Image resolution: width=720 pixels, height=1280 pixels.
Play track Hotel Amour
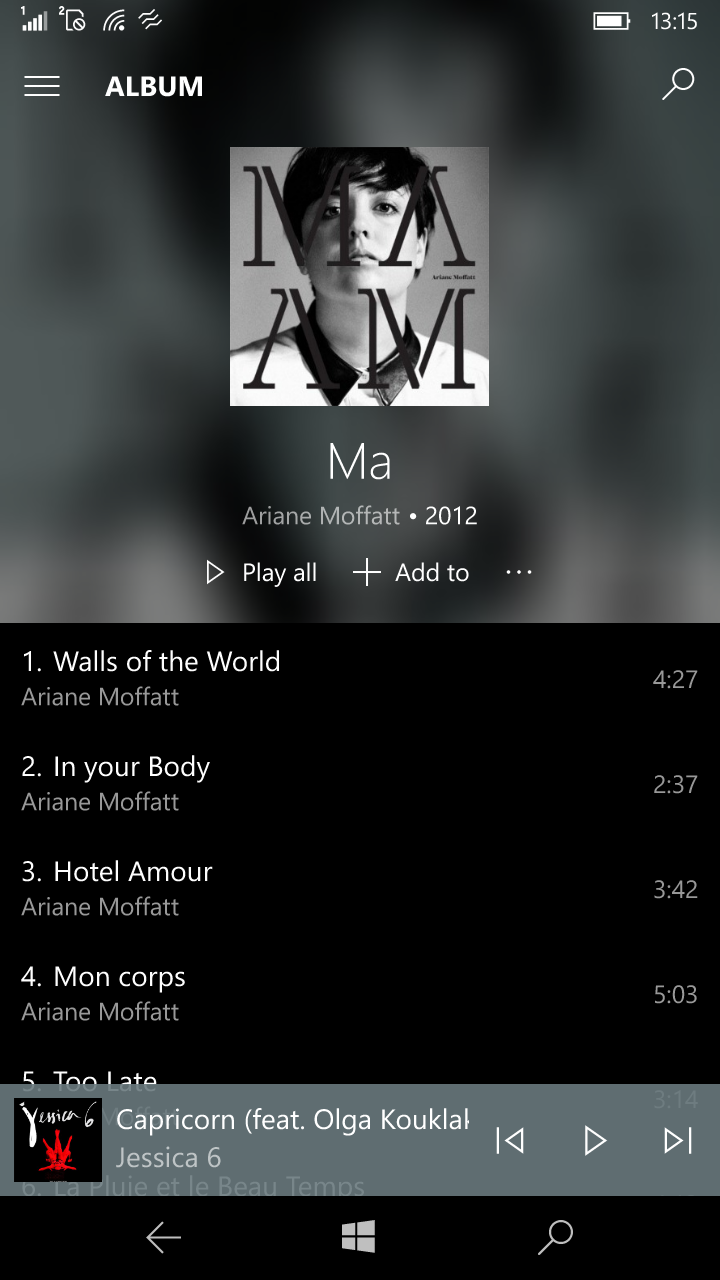point(360,888)
